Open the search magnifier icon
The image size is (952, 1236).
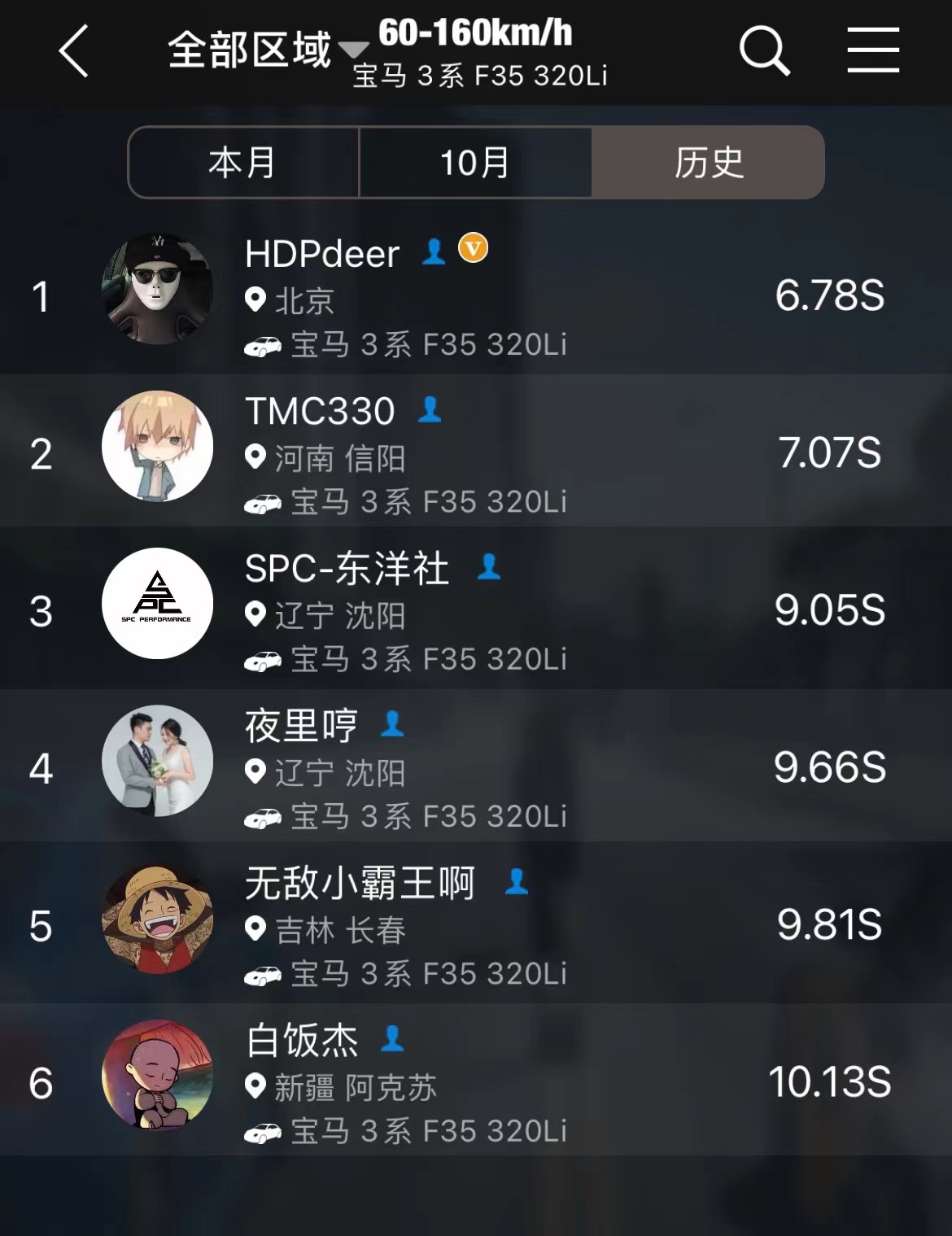click(764, 50)
